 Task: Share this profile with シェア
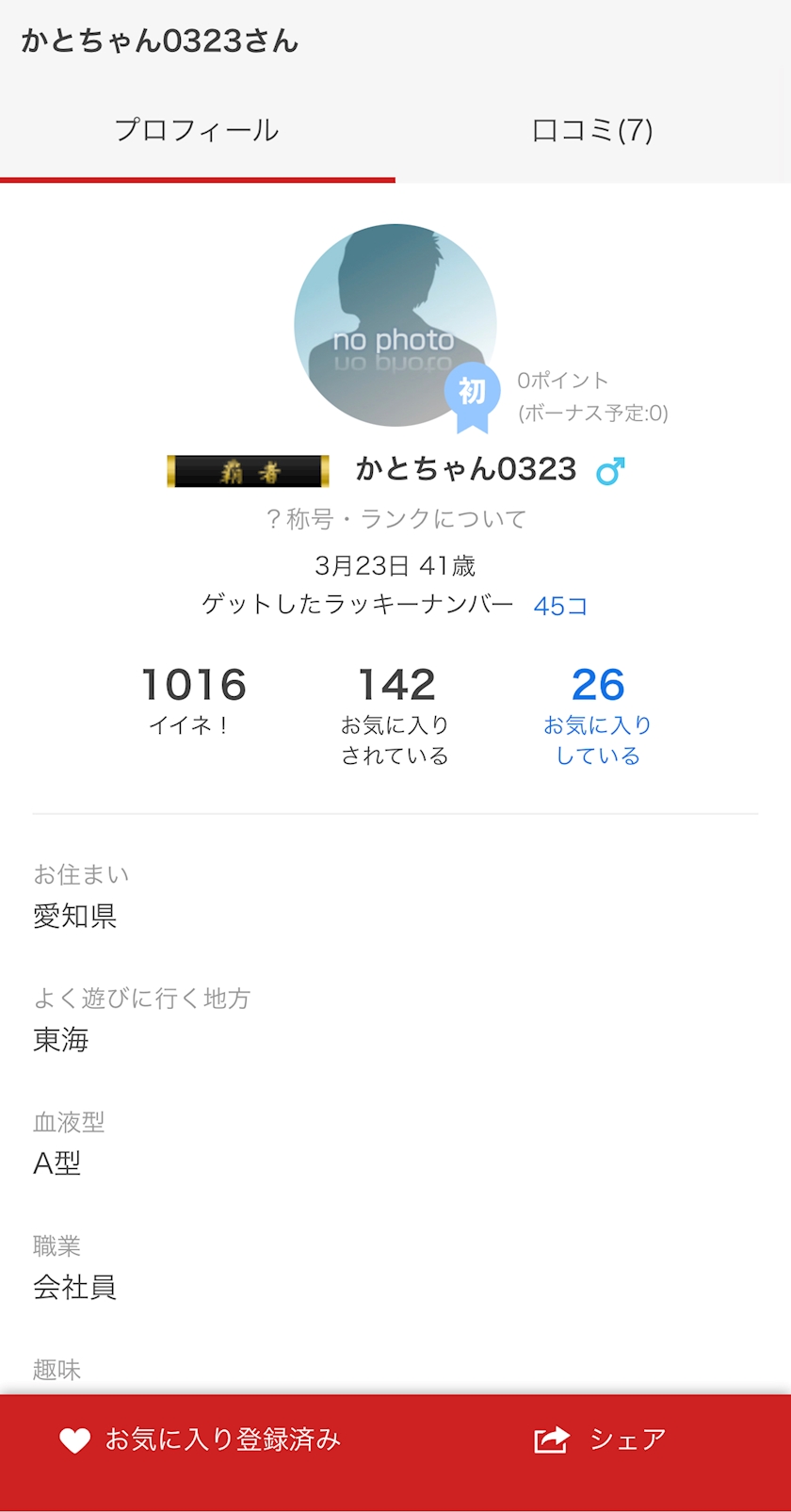600,1439
